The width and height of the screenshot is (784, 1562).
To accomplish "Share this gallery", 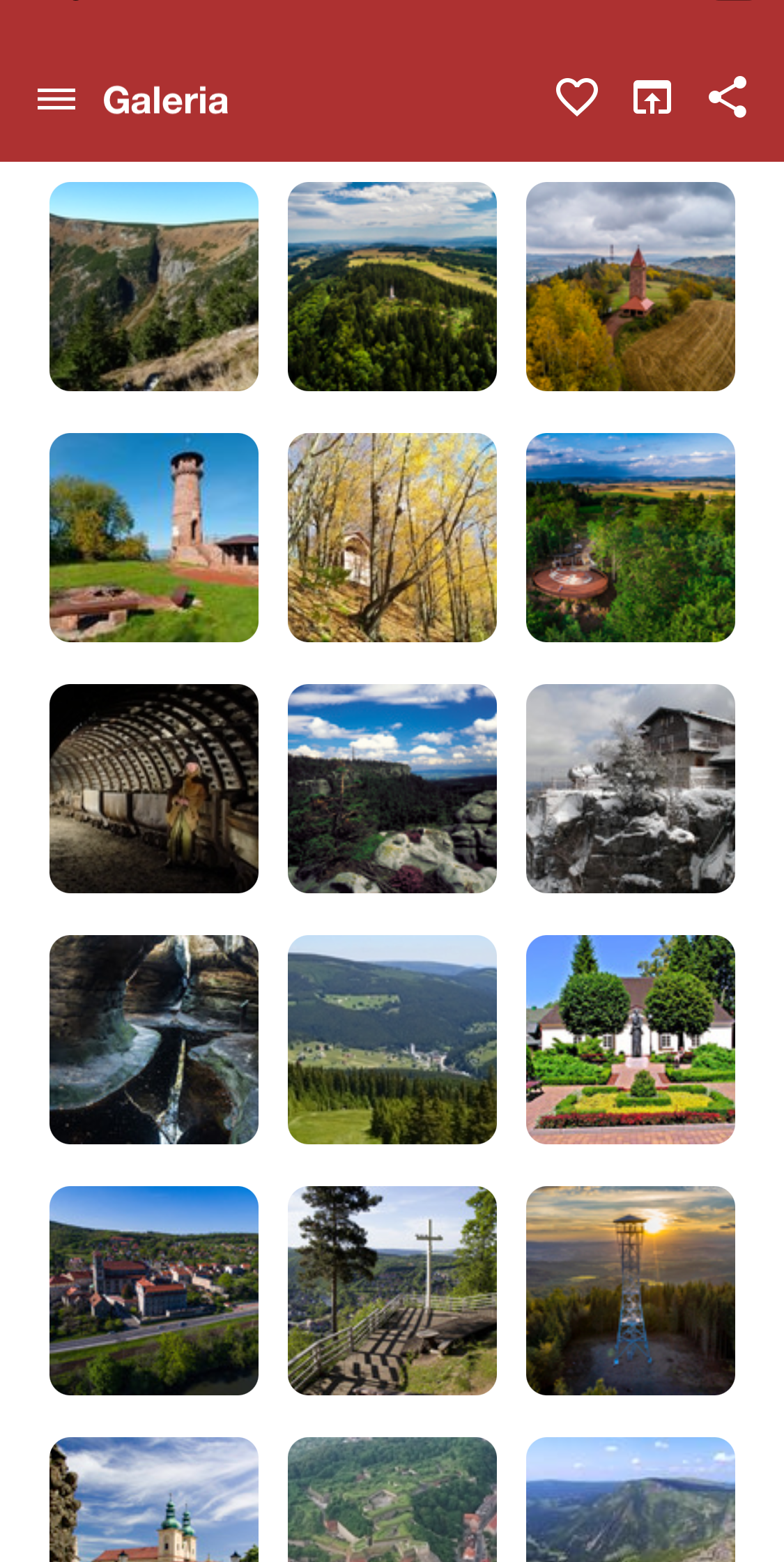I will (727, 97).
